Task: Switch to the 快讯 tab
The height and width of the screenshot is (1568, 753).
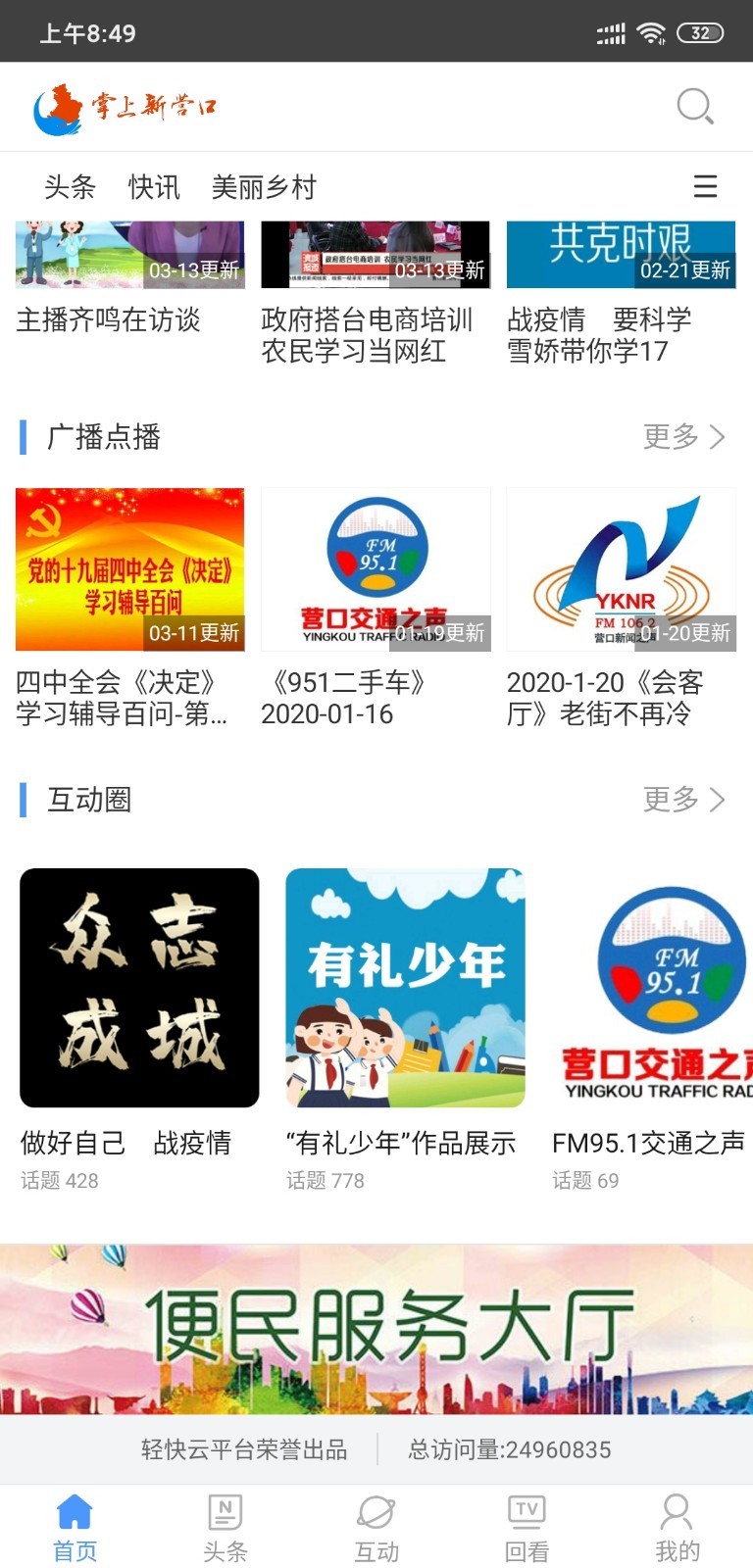Action: point(155,186)
